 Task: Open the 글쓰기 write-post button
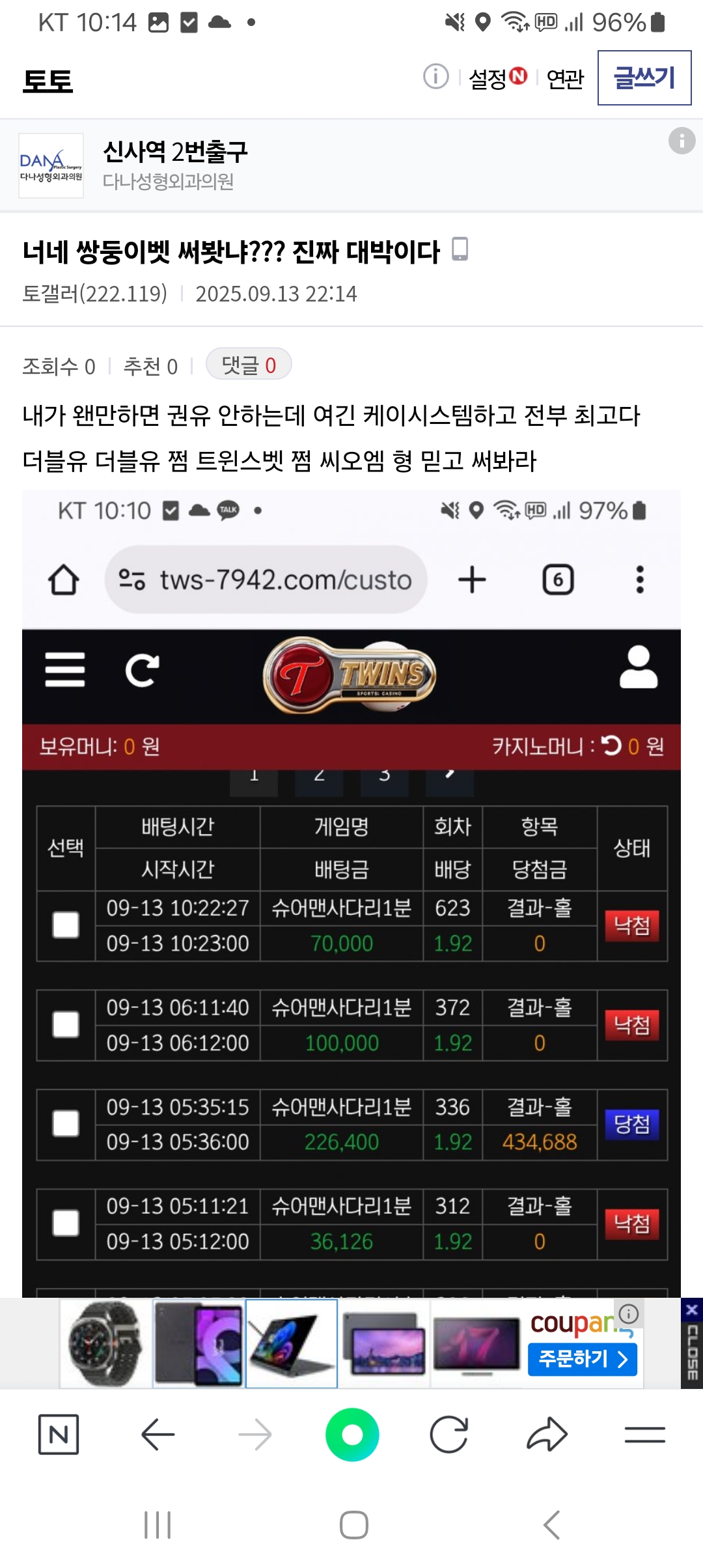coord(644,78)
